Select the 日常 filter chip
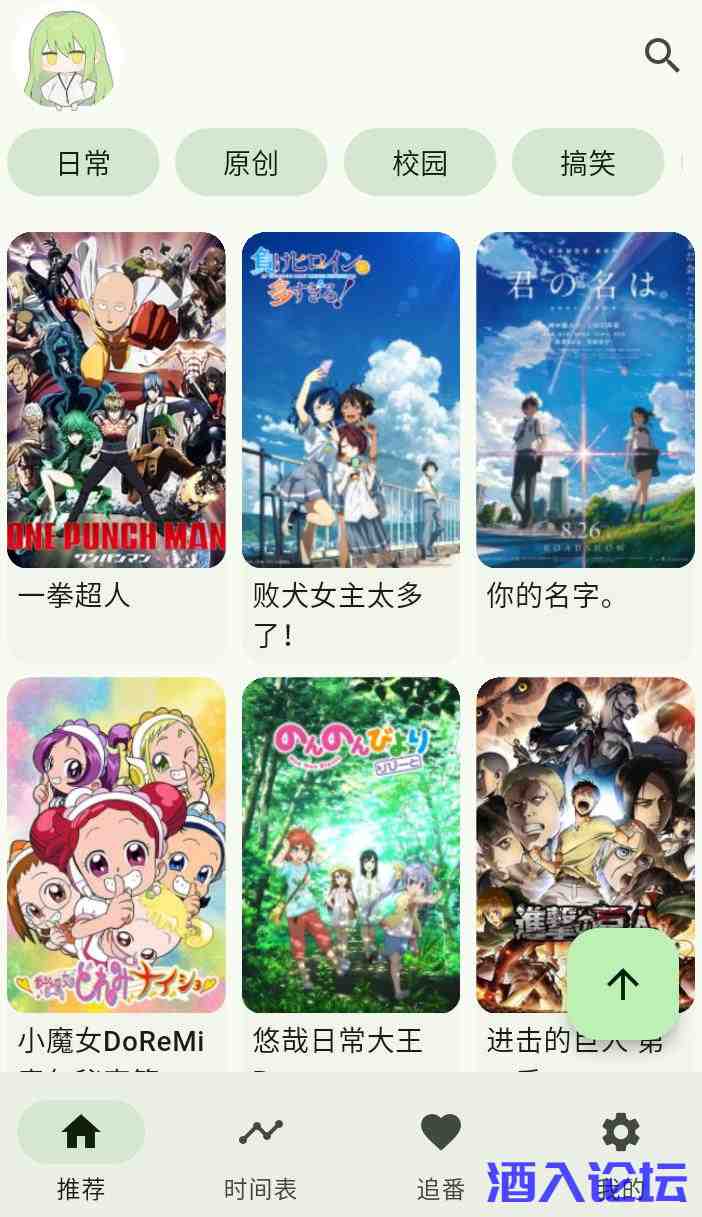This screenshot has height=1217, width=702. point(83,163)
